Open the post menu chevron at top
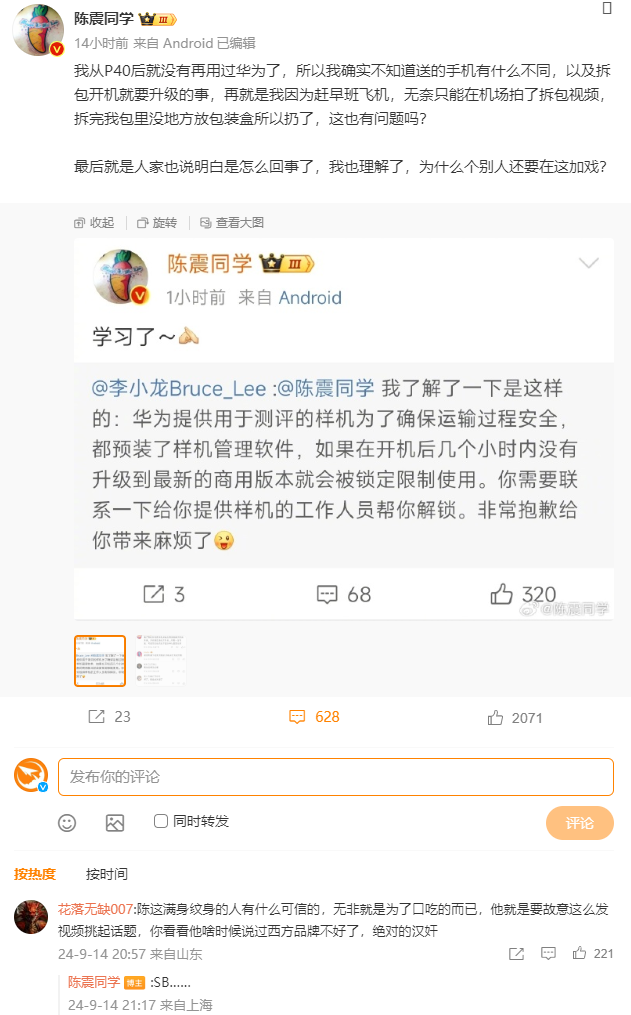The height and width of the screenshot is (1015, 631). 608,8
